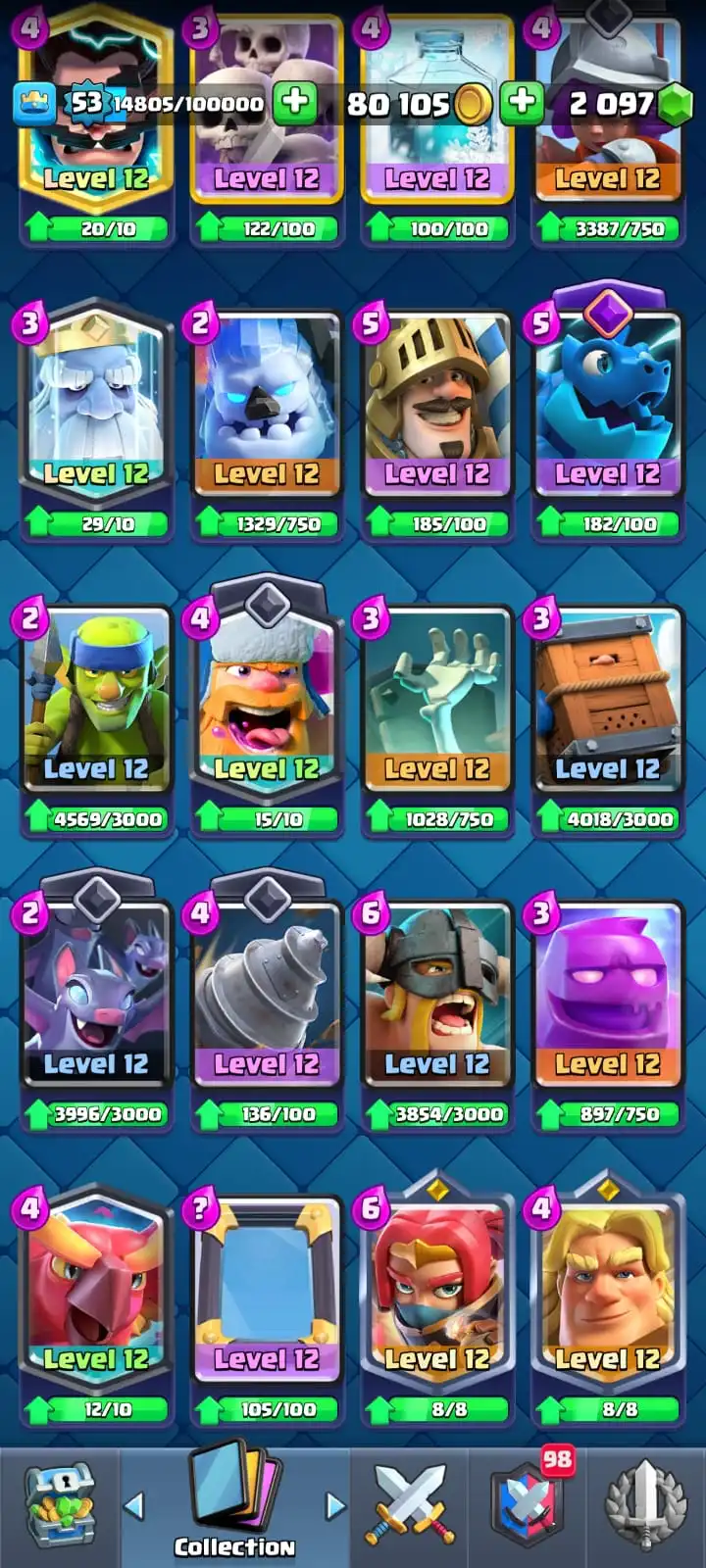The width and height of the screenshot is (706, 1568).
Task: Open the Clan shield tab with 98 badge
Action: coord(527,1504)
